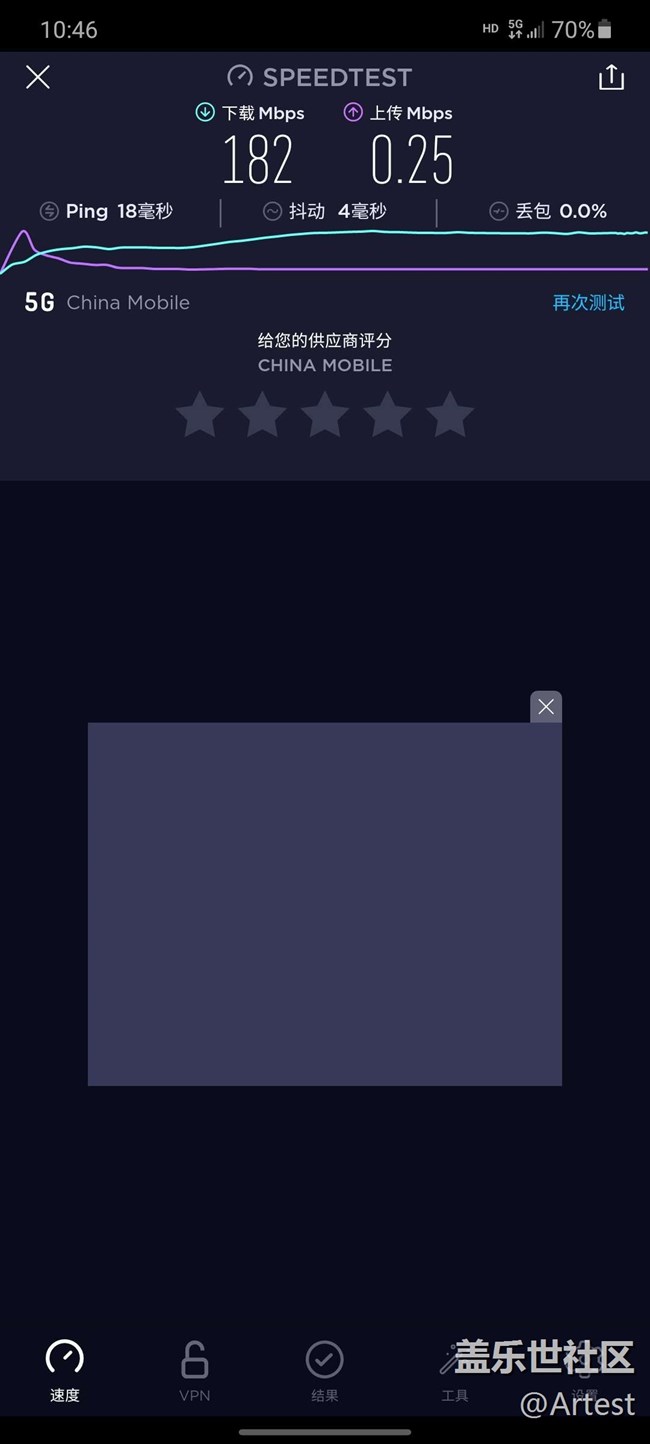Rate China Mobile five stars

click(450, 414)
